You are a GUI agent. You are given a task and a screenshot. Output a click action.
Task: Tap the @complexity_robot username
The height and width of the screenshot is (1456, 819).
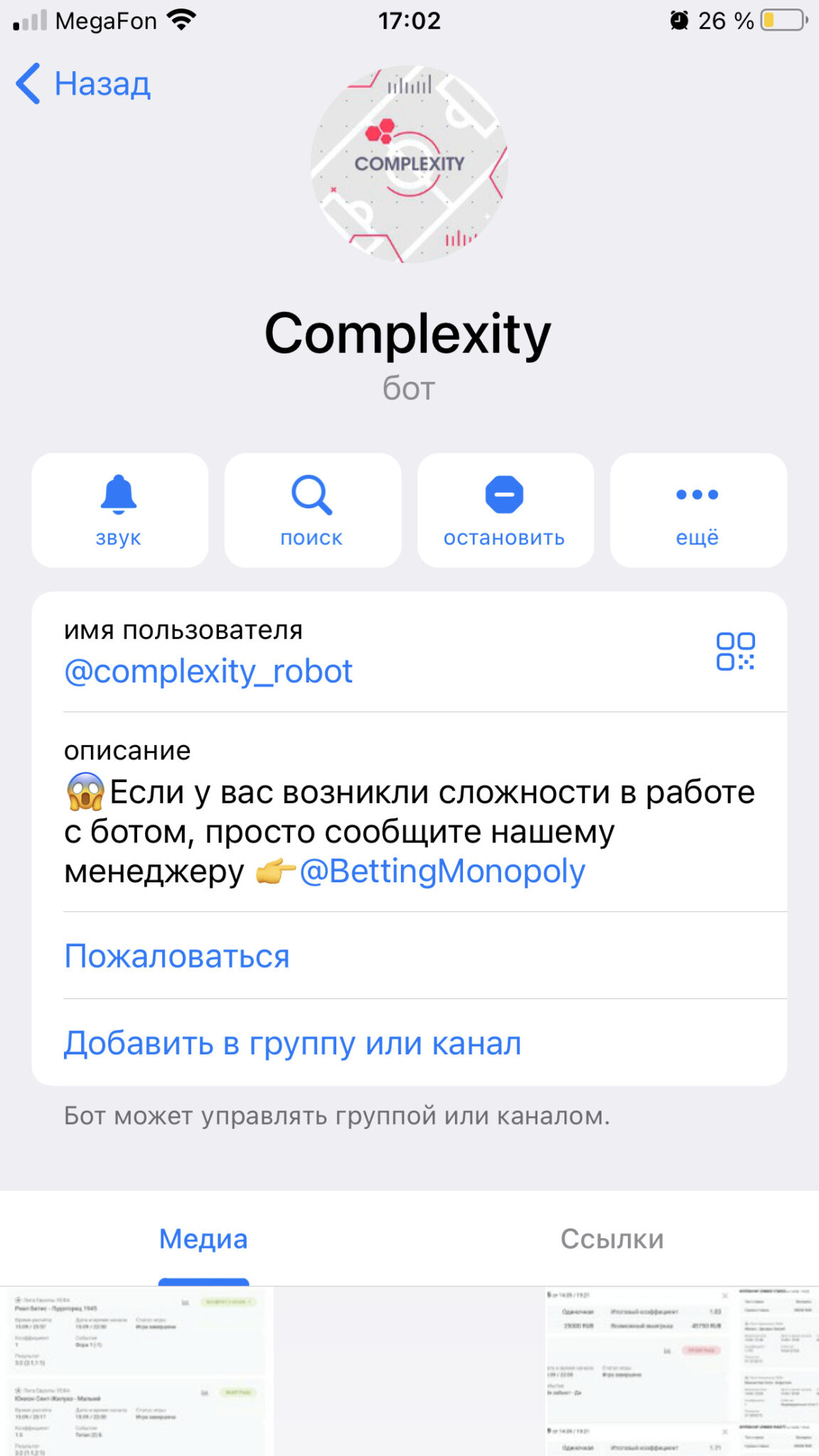pos(208,671)
